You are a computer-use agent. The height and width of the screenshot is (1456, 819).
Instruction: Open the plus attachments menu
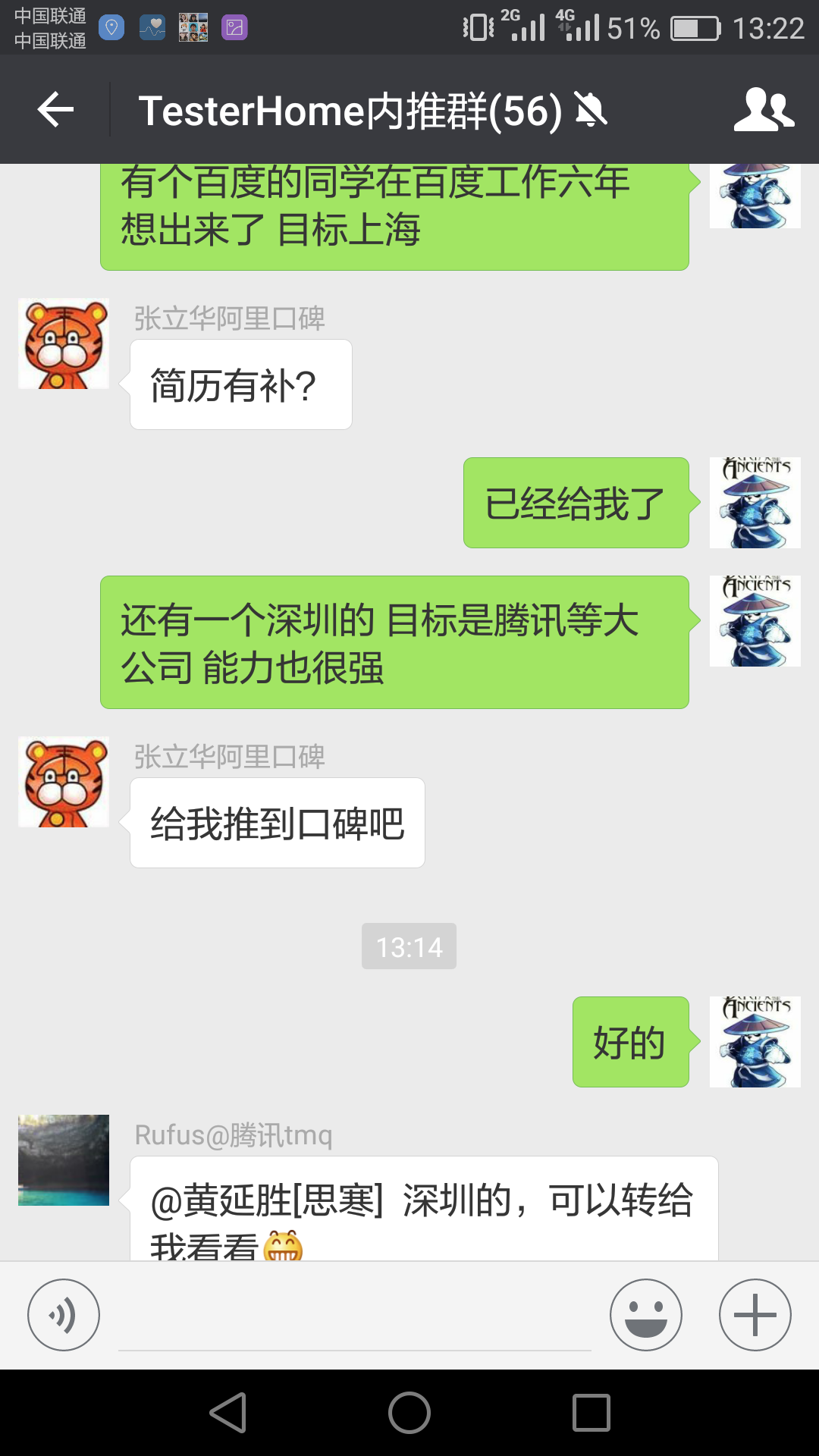(x=755, y=1314)
